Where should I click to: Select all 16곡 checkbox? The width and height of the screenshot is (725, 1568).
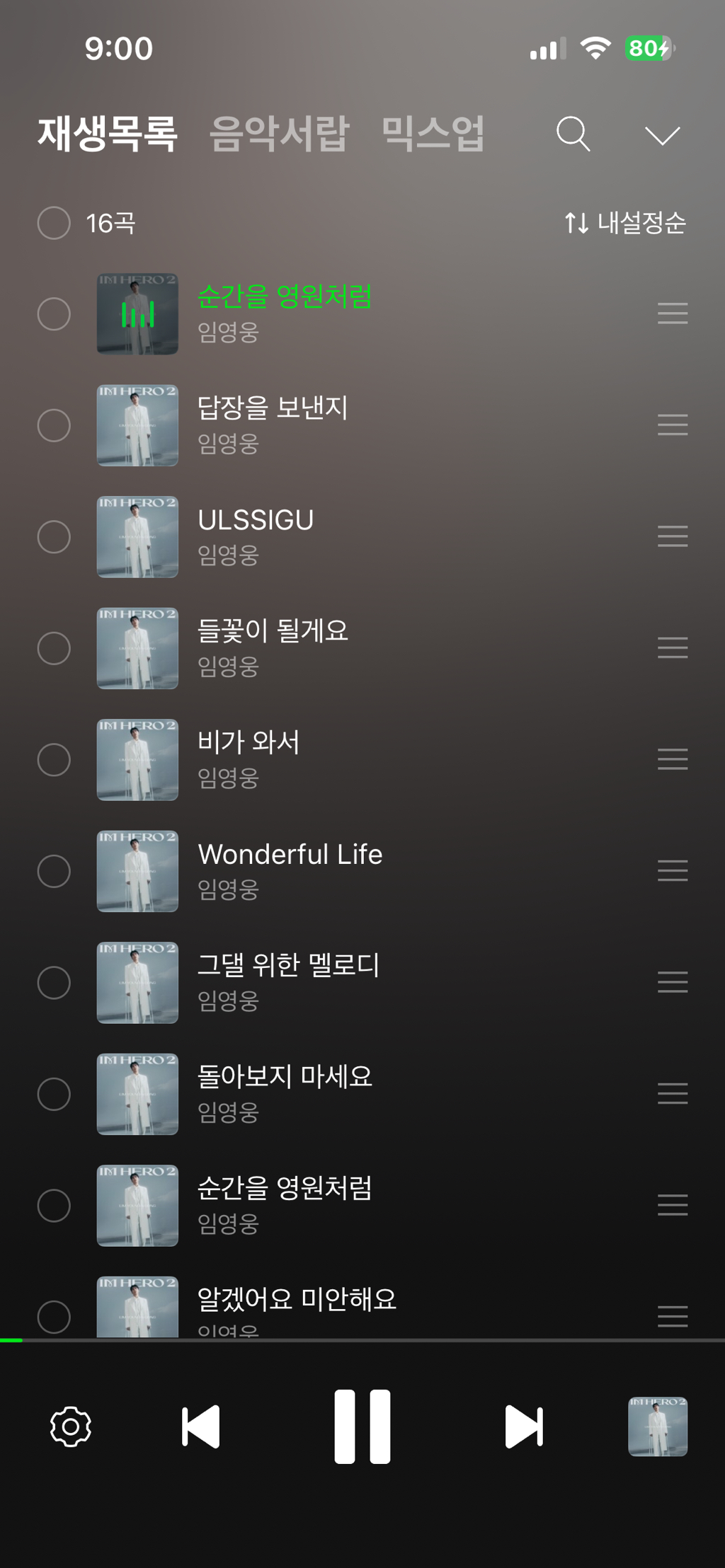(54, 223)
